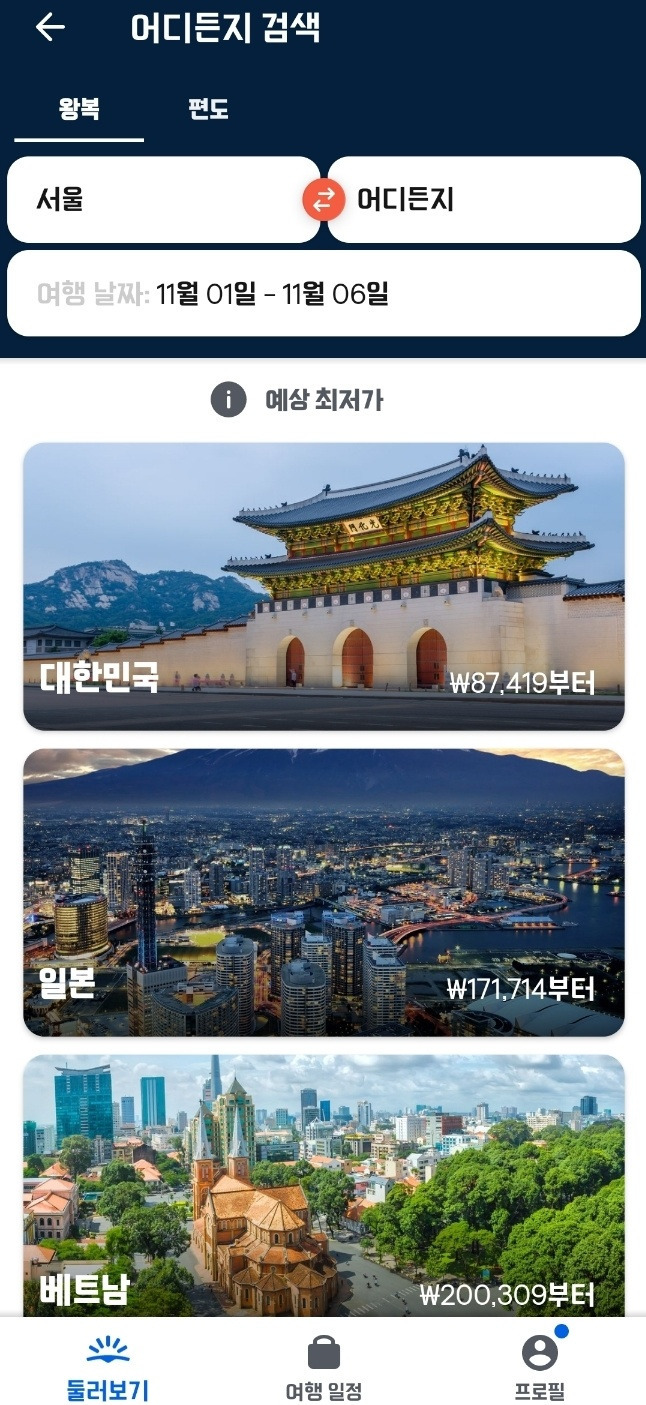Image resolution: width=646 pixels, height=1405 pixels.
Task: View info about 예상 최저가
Action: pyautogui.click(x=228, y=401)
